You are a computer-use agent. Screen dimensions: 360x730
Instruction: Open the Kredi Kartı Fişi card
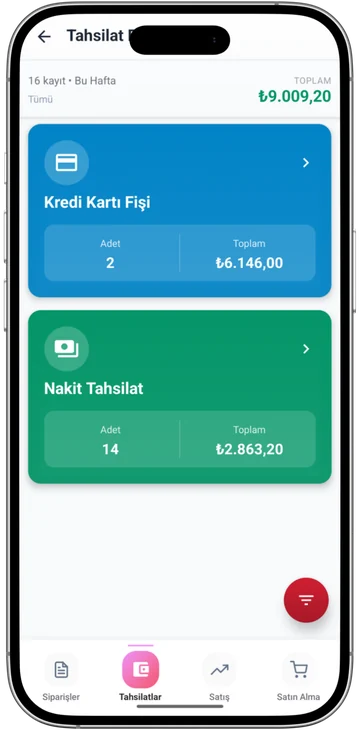pyautogui.click(x=180, y=210)
